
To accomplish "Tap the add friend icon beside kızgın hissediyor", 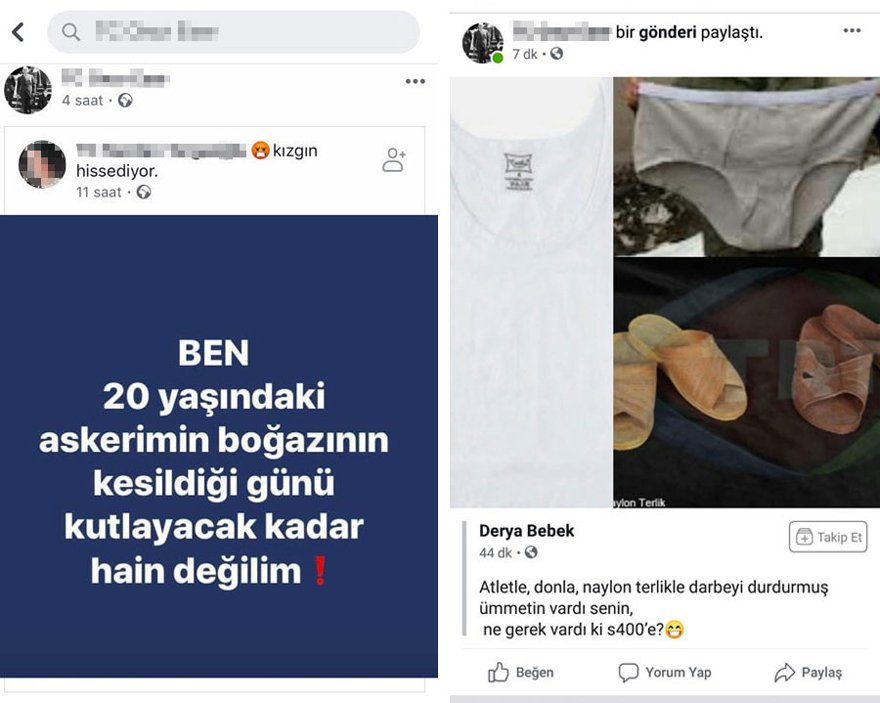I will pyautogui.click(x=394, y=160).
